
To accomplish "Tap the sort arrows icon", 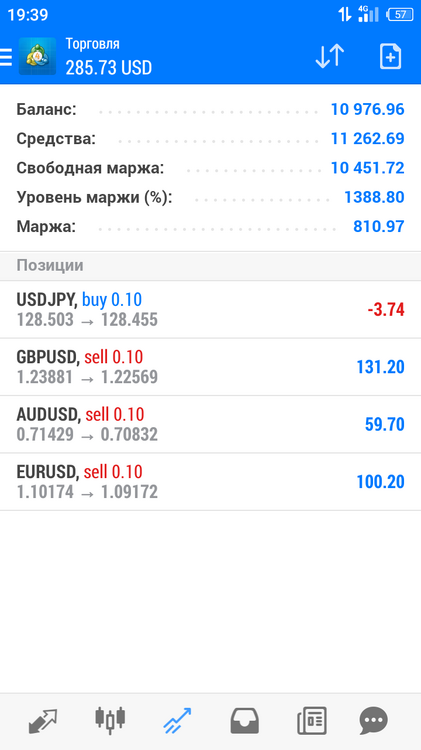I will pyautogui.click(x=330, y=56).
